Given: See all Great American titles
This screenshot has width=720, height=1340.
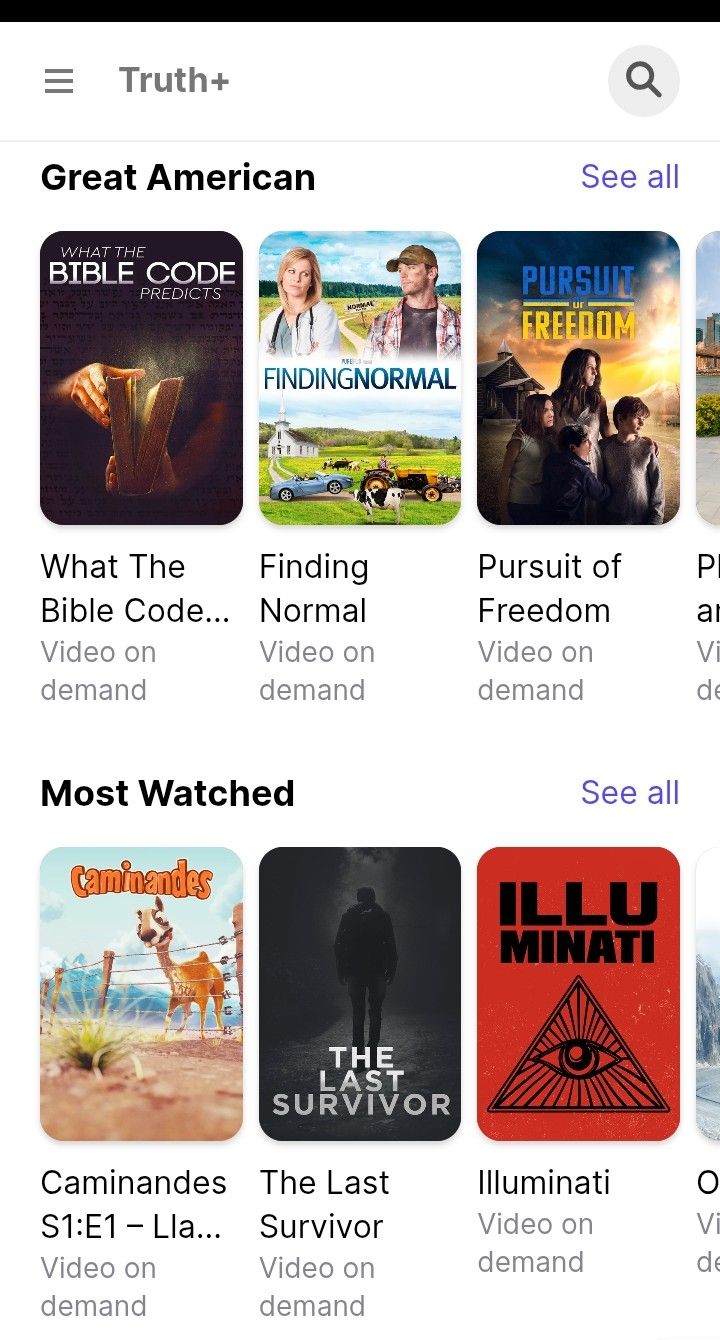Looking at the screenshot, I should (x=629, y=177).
